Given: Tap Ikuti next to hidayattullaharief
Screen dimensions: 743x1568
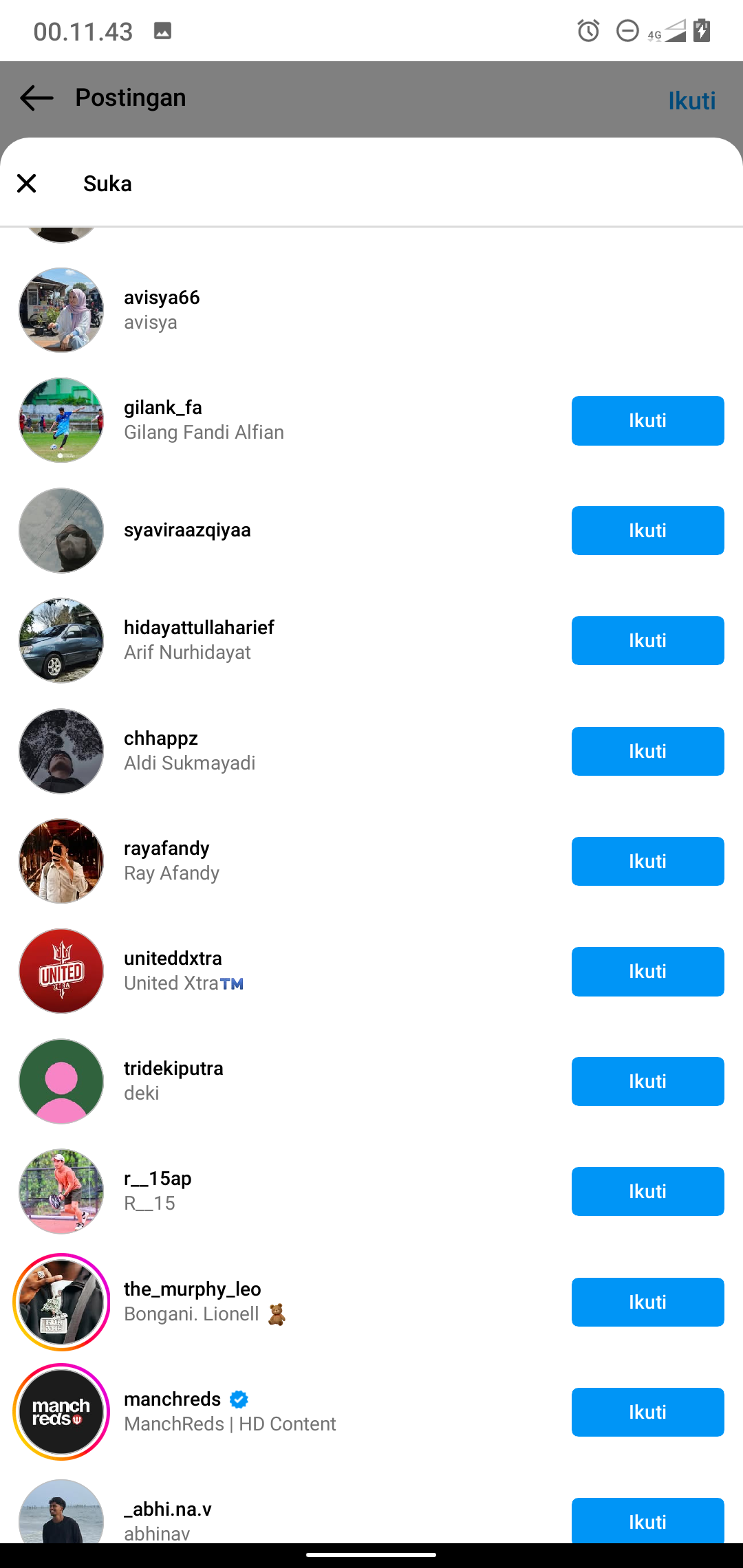Looking at the screenshot, I should [x=647, y=641].
